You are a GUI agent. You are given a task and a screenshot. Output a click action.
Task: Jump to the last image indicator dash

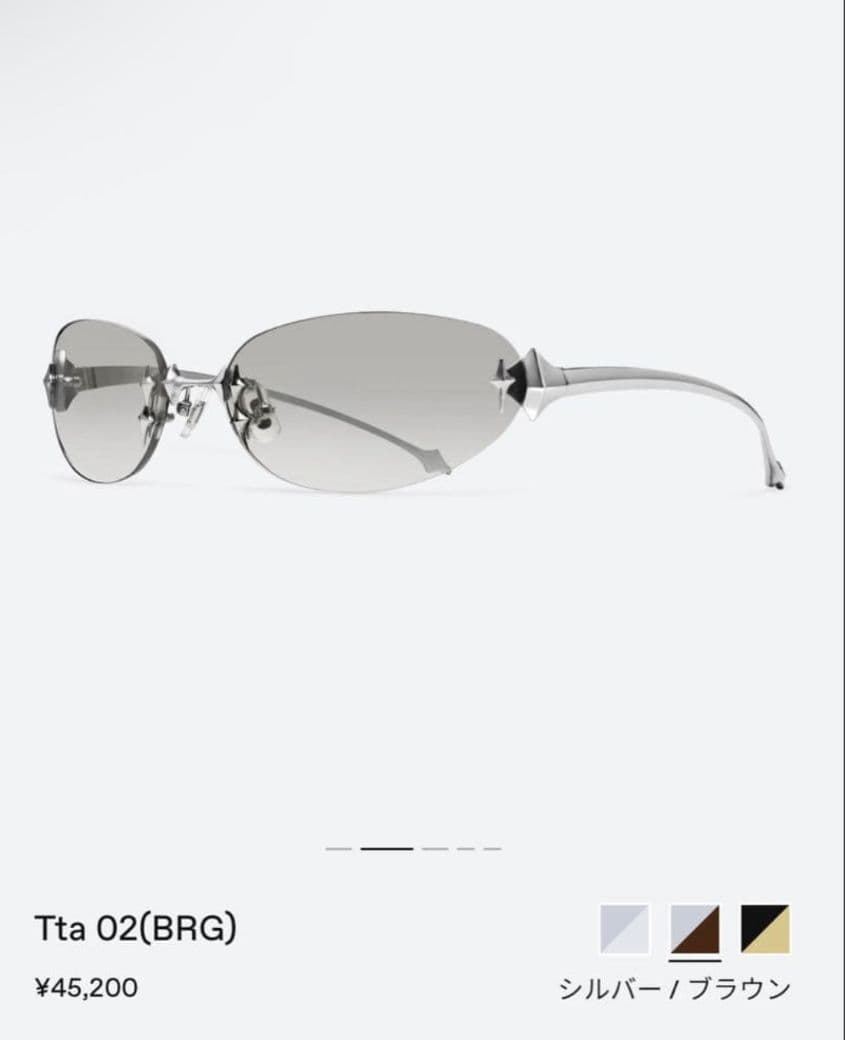tap(493, 849)
